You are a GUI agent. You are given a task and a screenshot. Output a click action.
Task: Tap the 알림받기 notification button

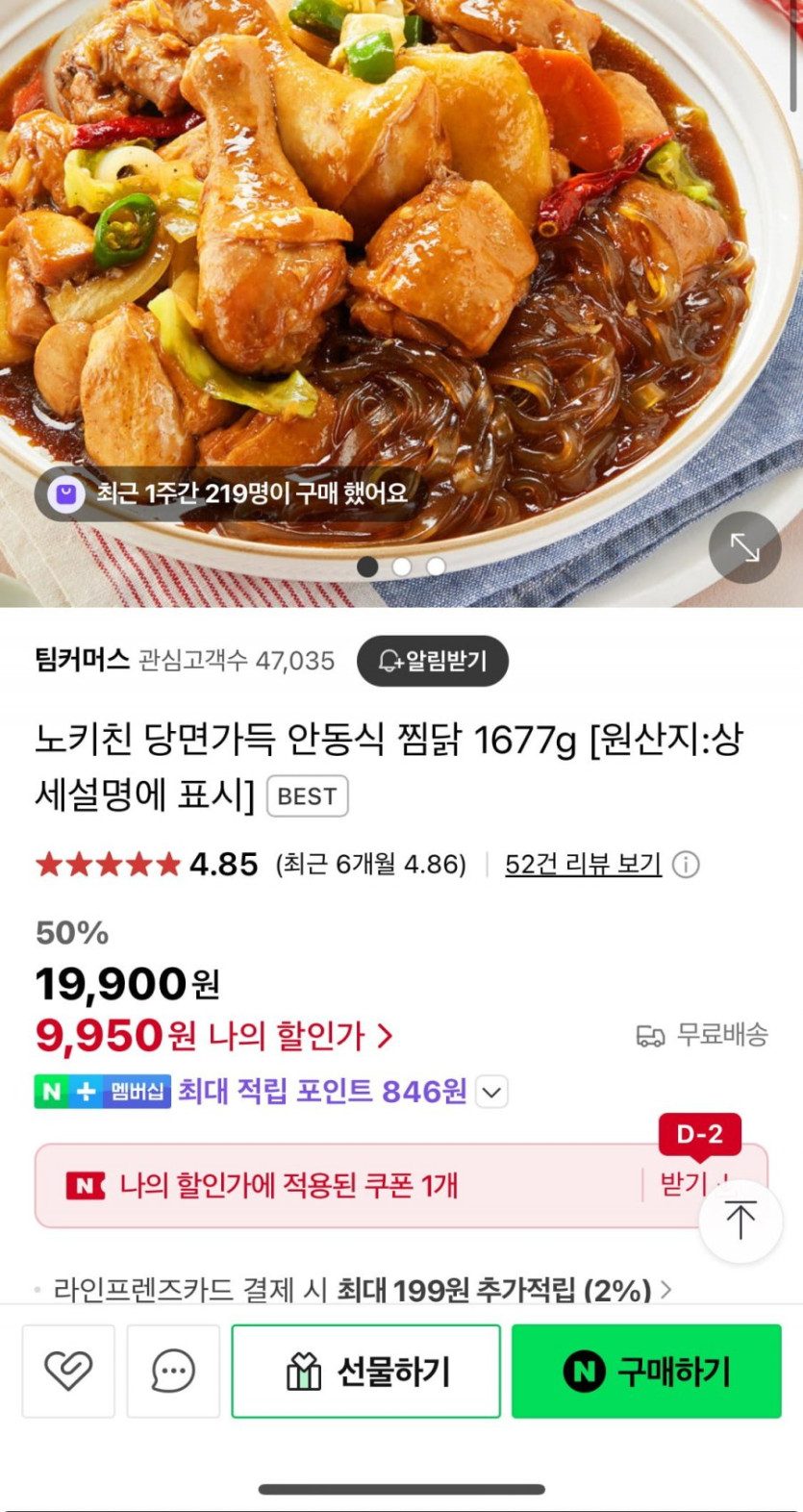[x=432, y=661]
